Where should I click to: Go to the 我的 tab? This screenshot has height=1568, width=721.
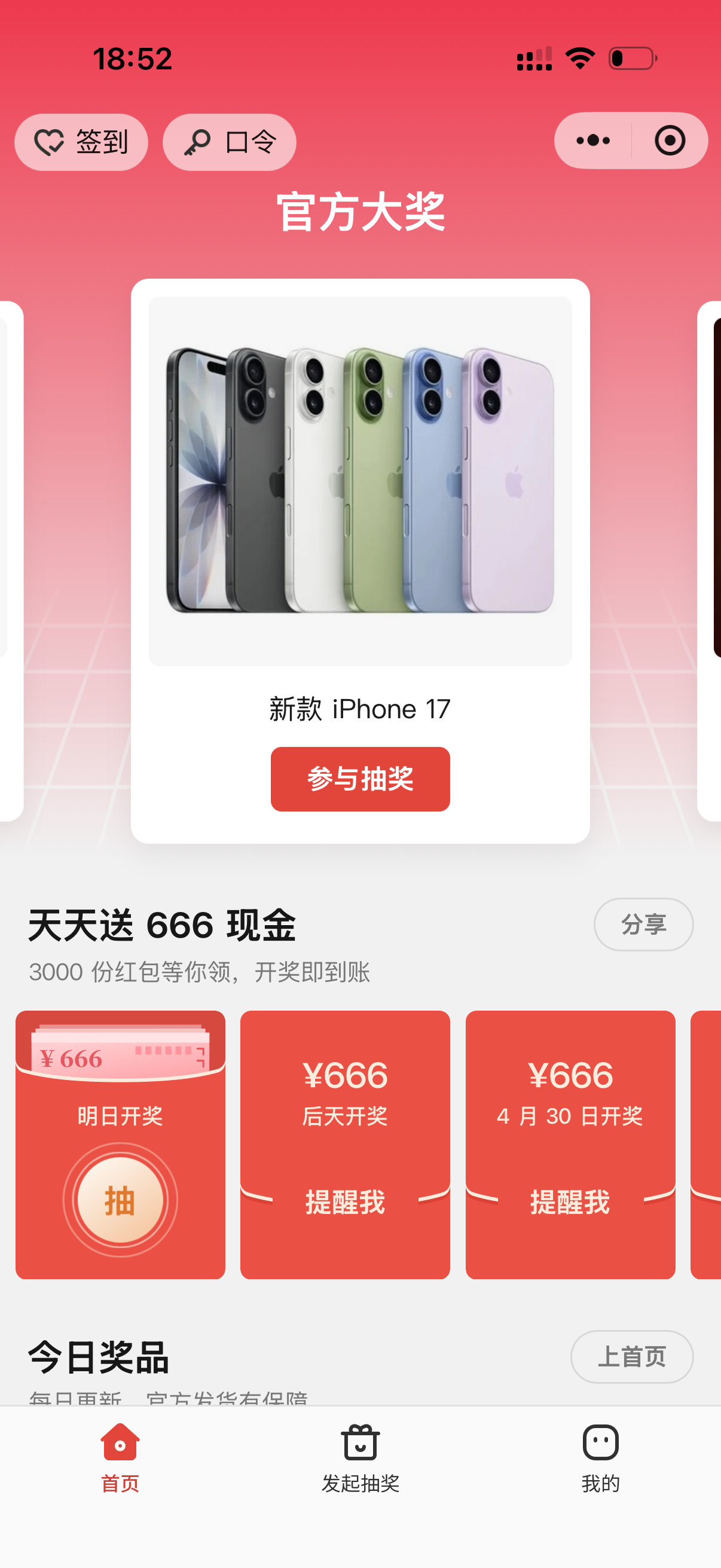600,1457
